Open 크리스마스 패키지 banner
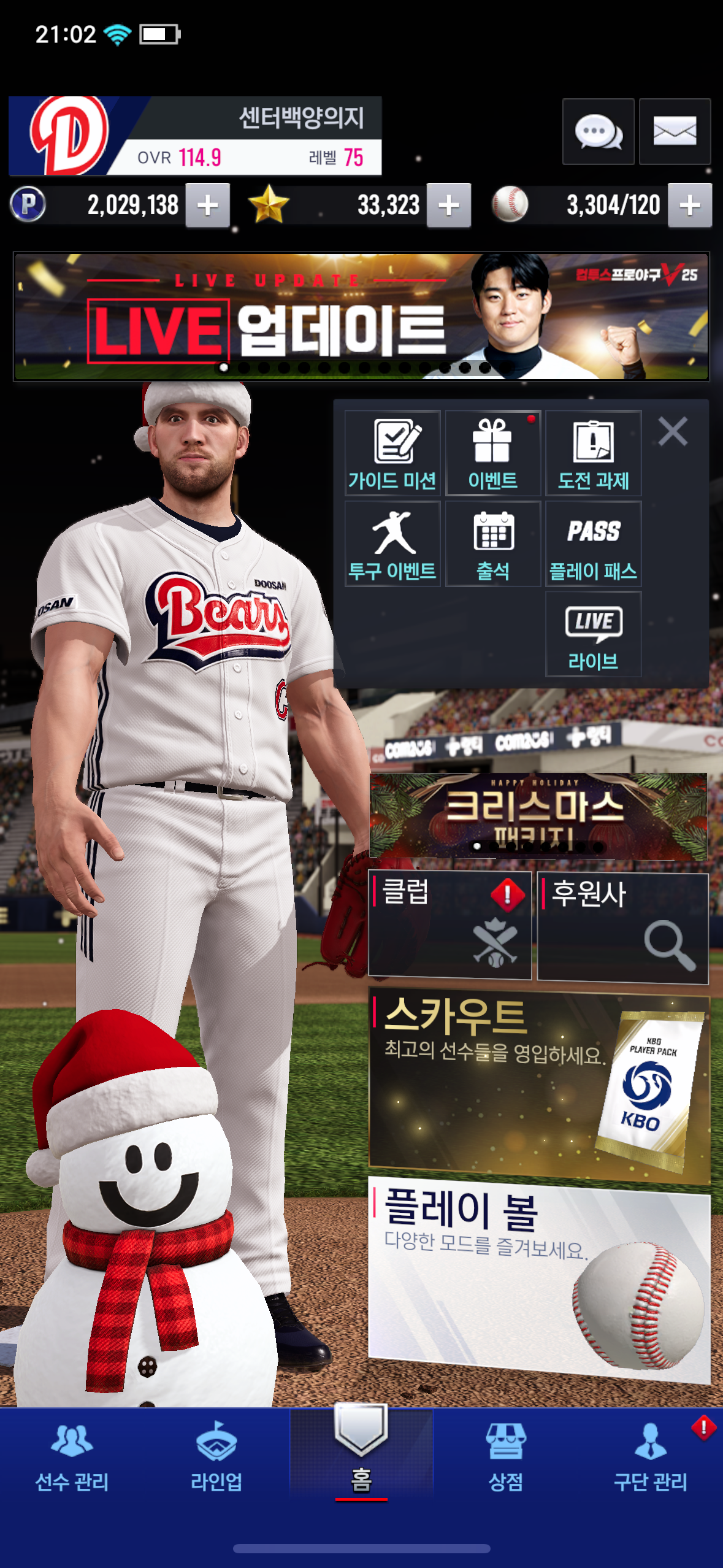 [538, 816]
